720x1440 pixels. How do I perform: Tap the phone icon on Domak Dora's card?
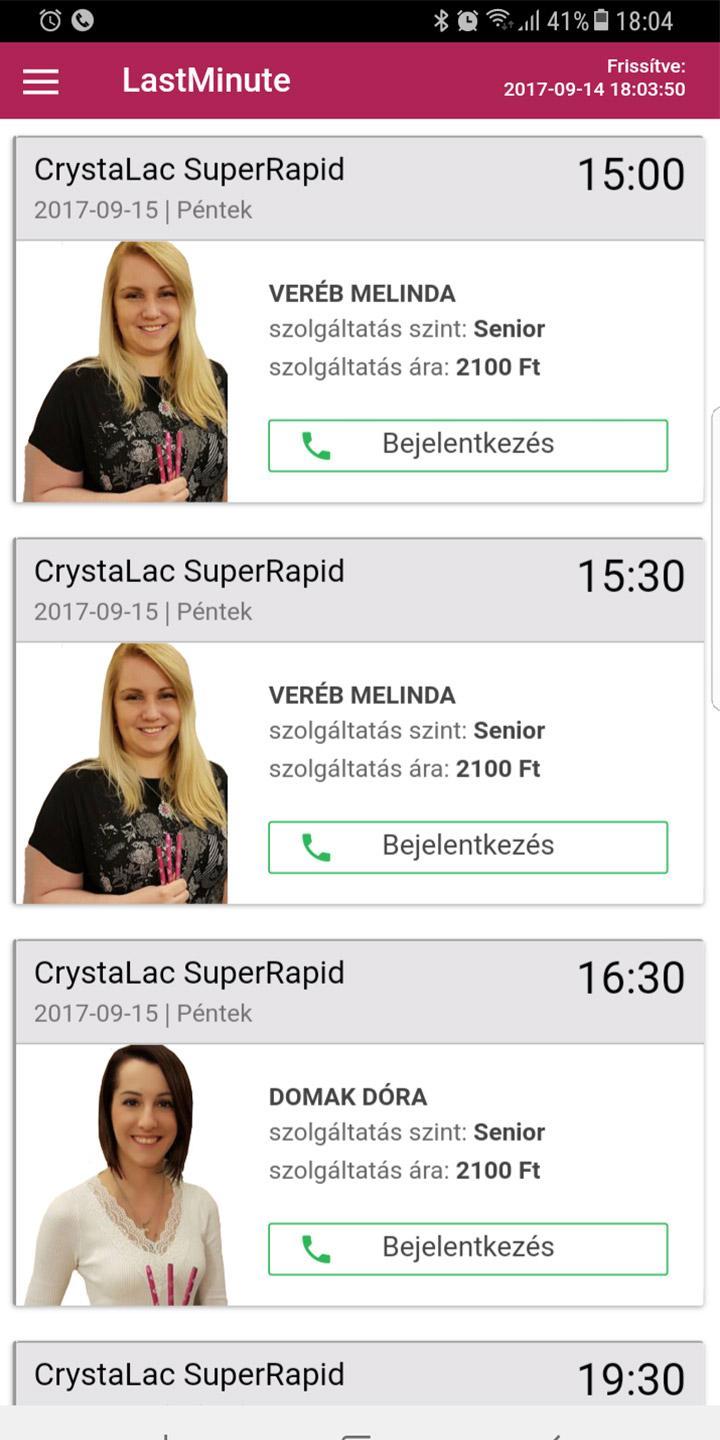coord(319,1248)
